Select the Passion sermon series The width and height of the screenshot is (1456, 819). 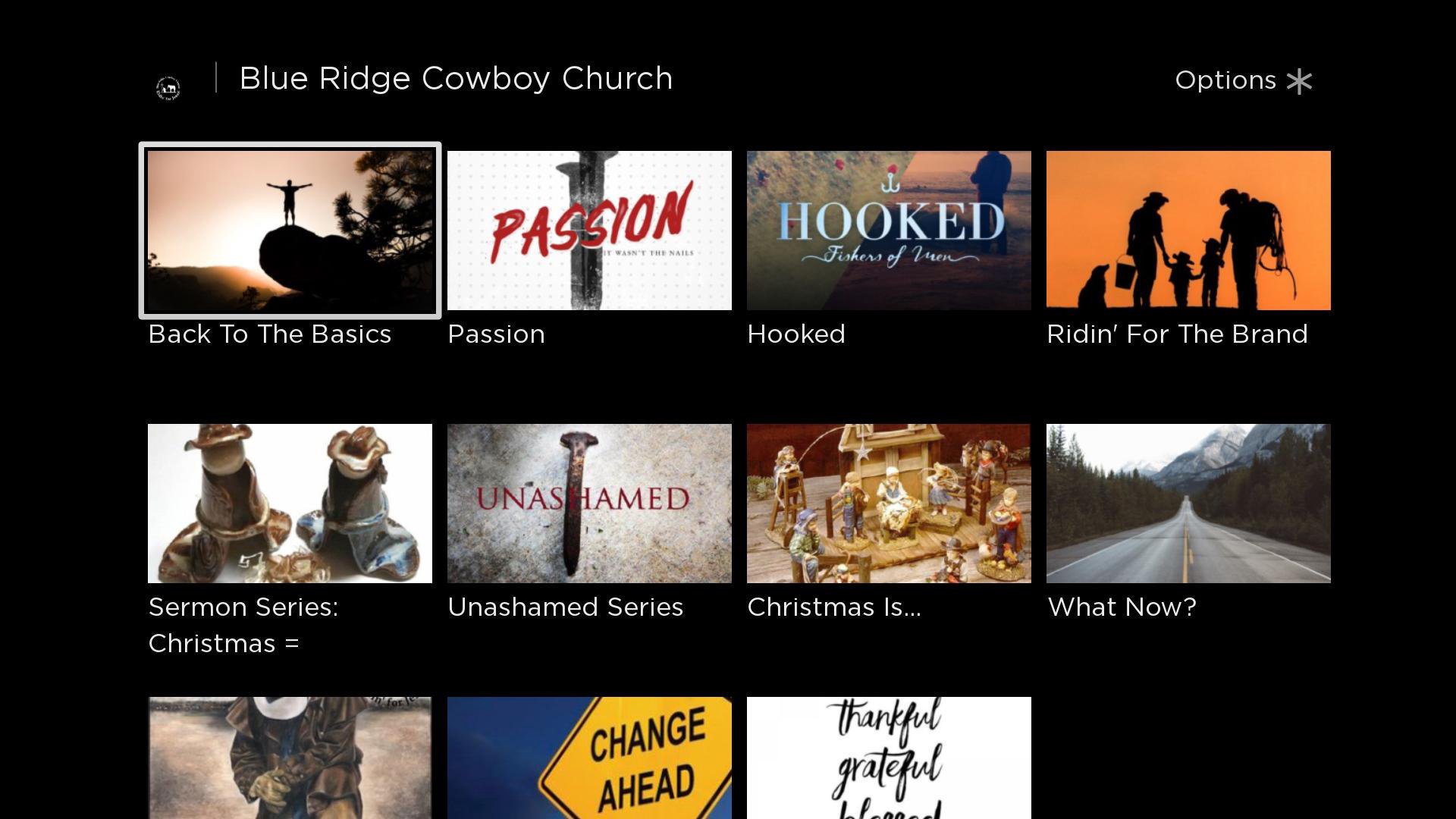[589, 231]
